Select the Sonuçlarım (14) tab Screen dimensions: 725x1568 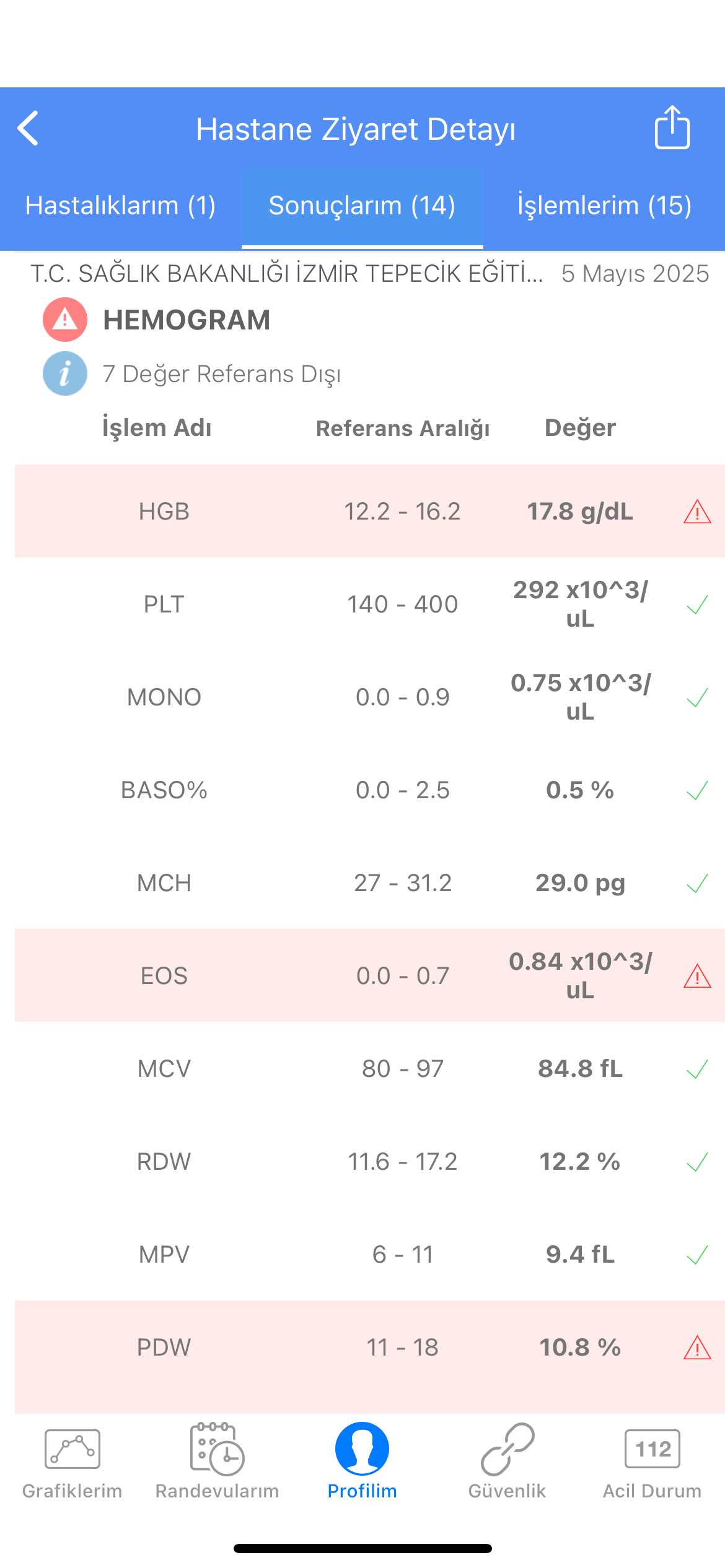point(362,206)
